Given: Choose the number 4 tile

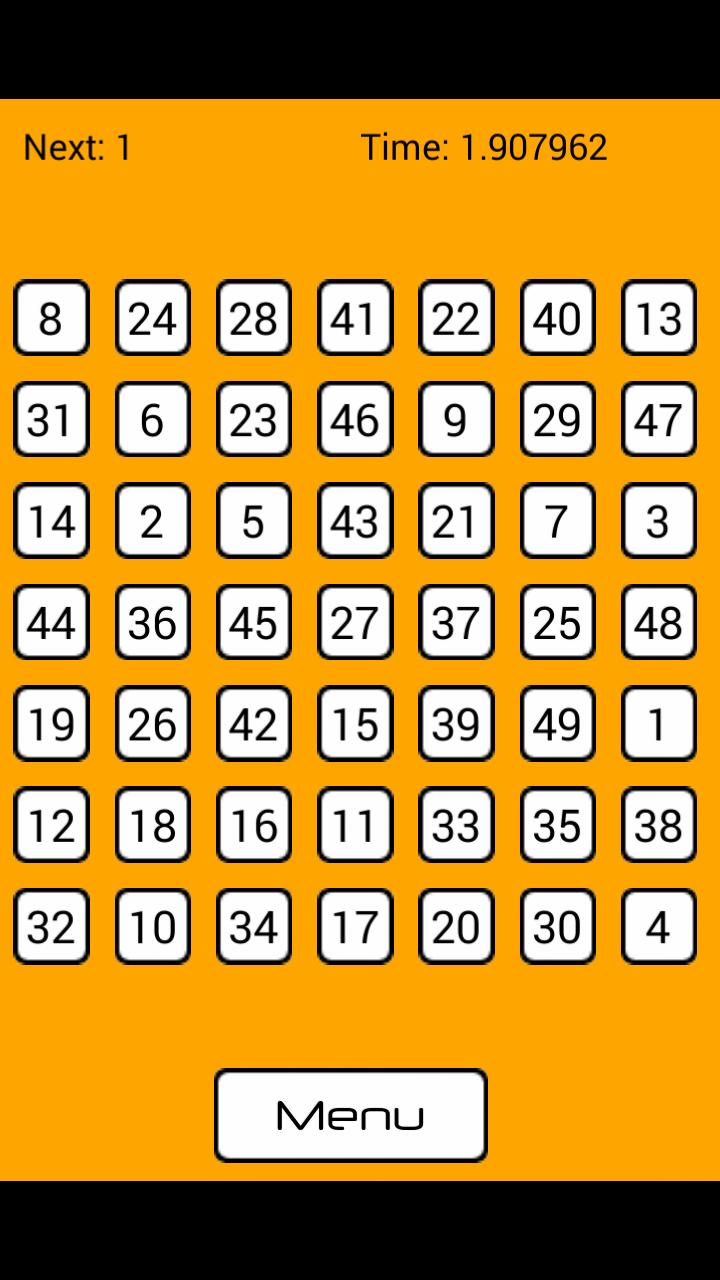Looking at the screenshot, I should coord(658,926).
